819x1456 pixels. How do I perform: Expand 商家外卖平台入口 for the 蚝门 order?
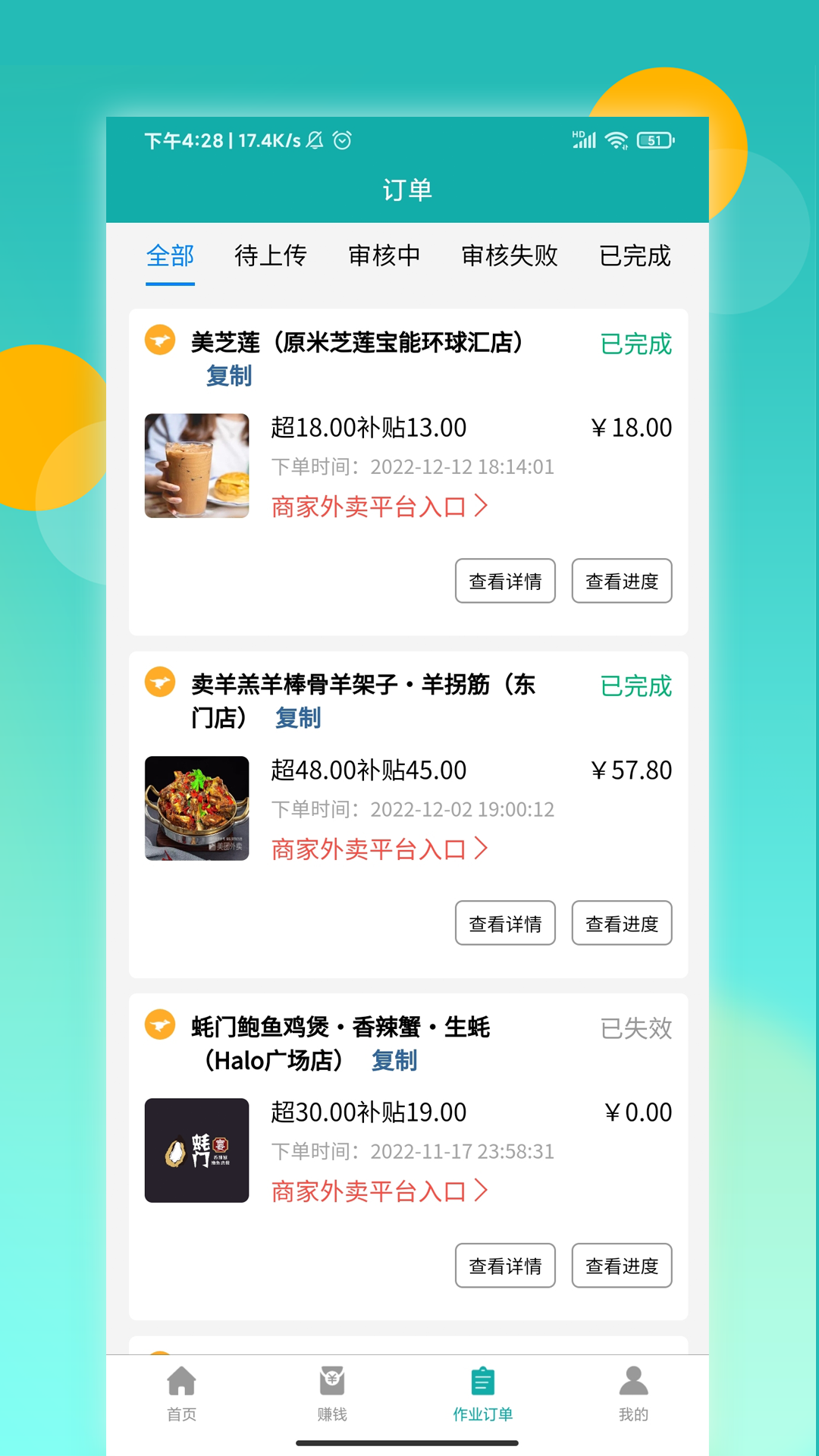click(x=379, y=1191)
